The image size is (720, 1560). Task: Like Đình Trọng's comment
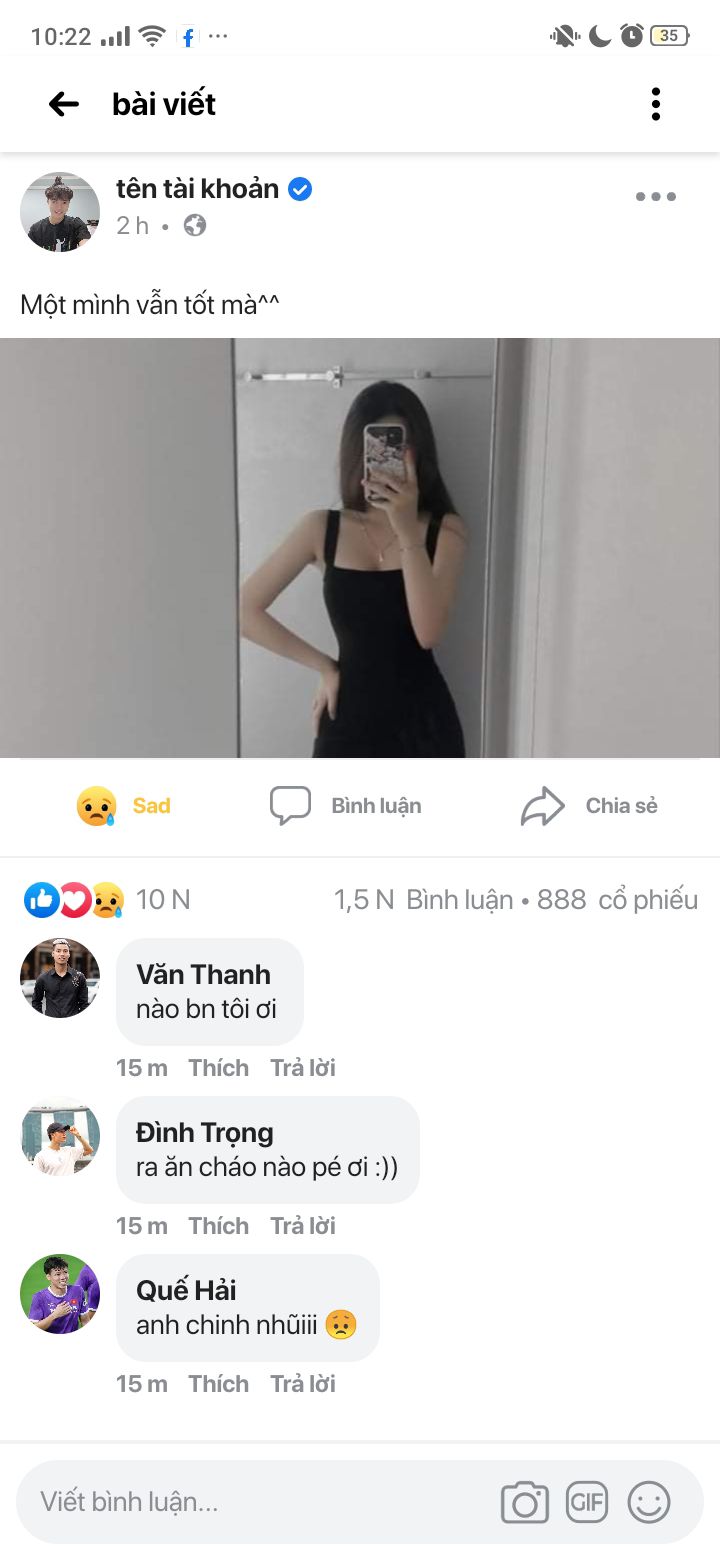coord(218,1226)
